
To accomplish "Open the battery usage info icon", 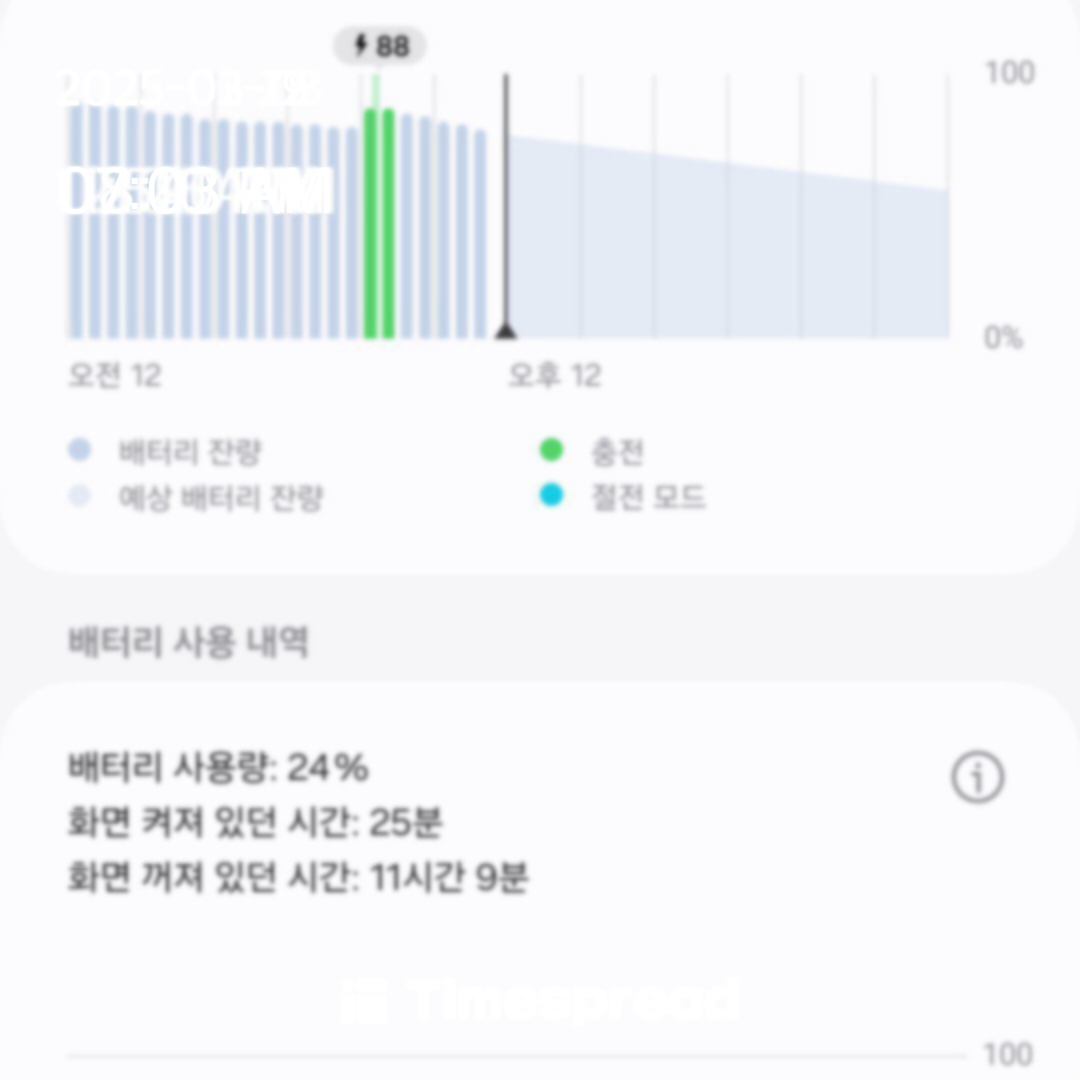I will tap(977, 777).
